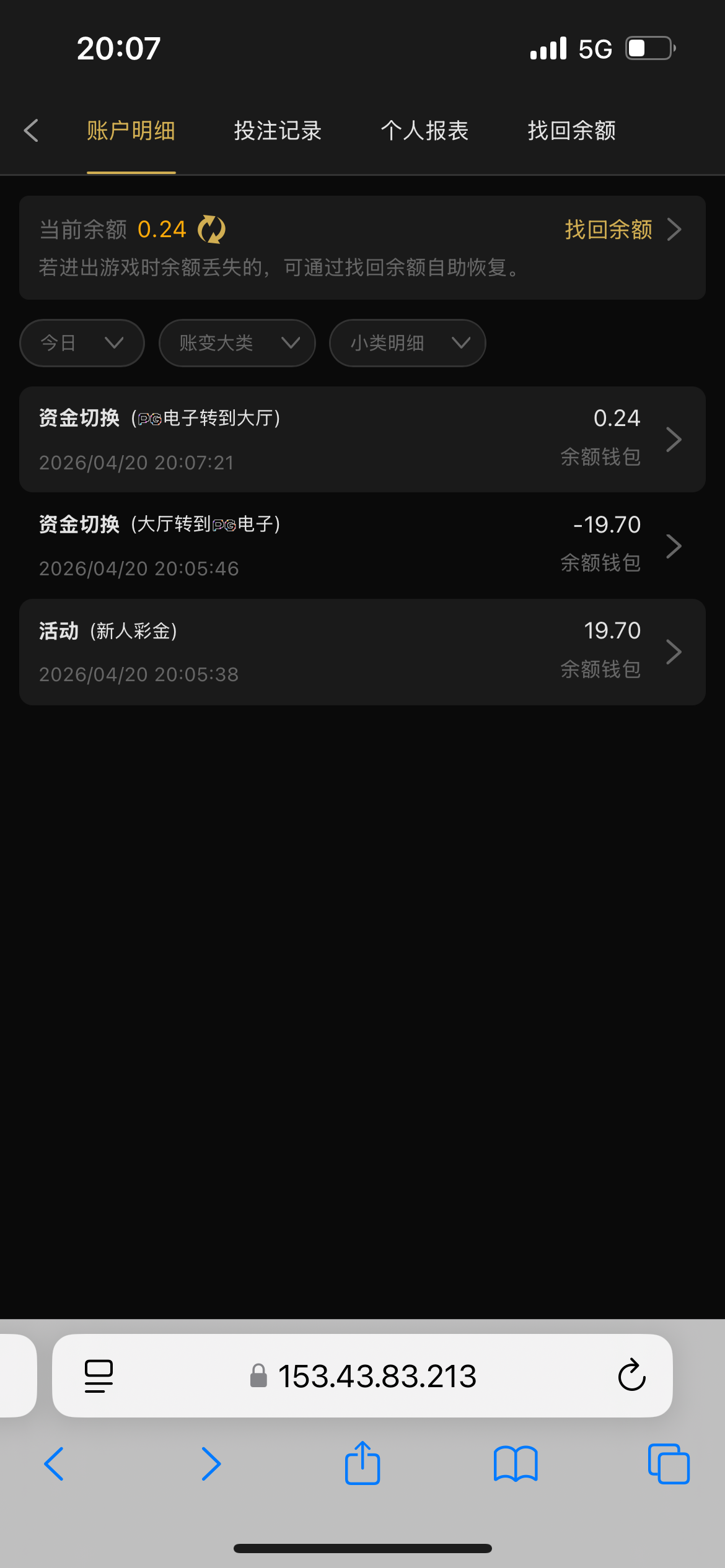Tap the URL 153.43.83.213 address field
725x1568 pixels.
tap(378, 1376)
